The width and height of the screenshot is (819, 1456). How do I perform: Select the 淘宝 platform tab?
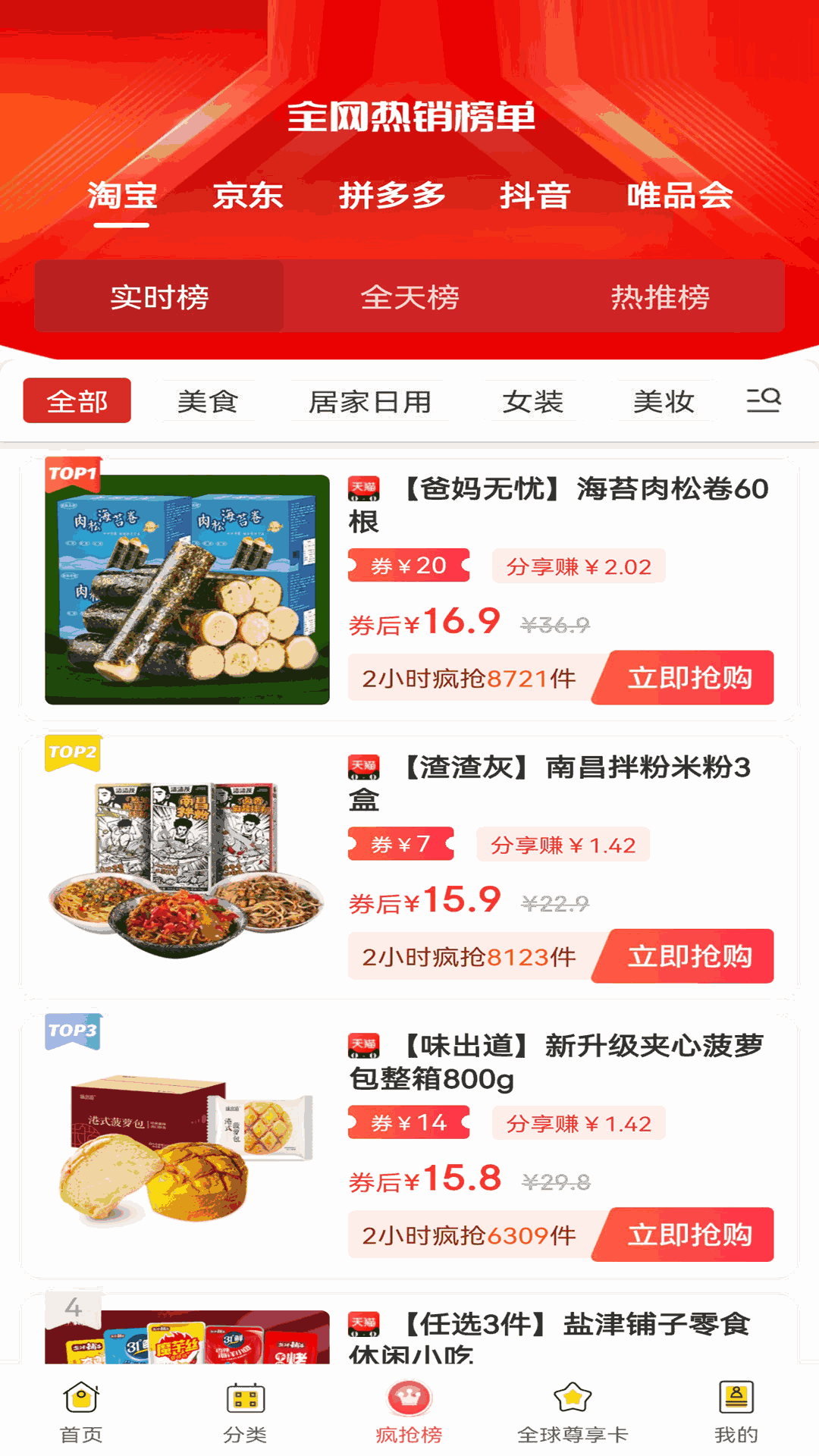click(x=122, y=196)
